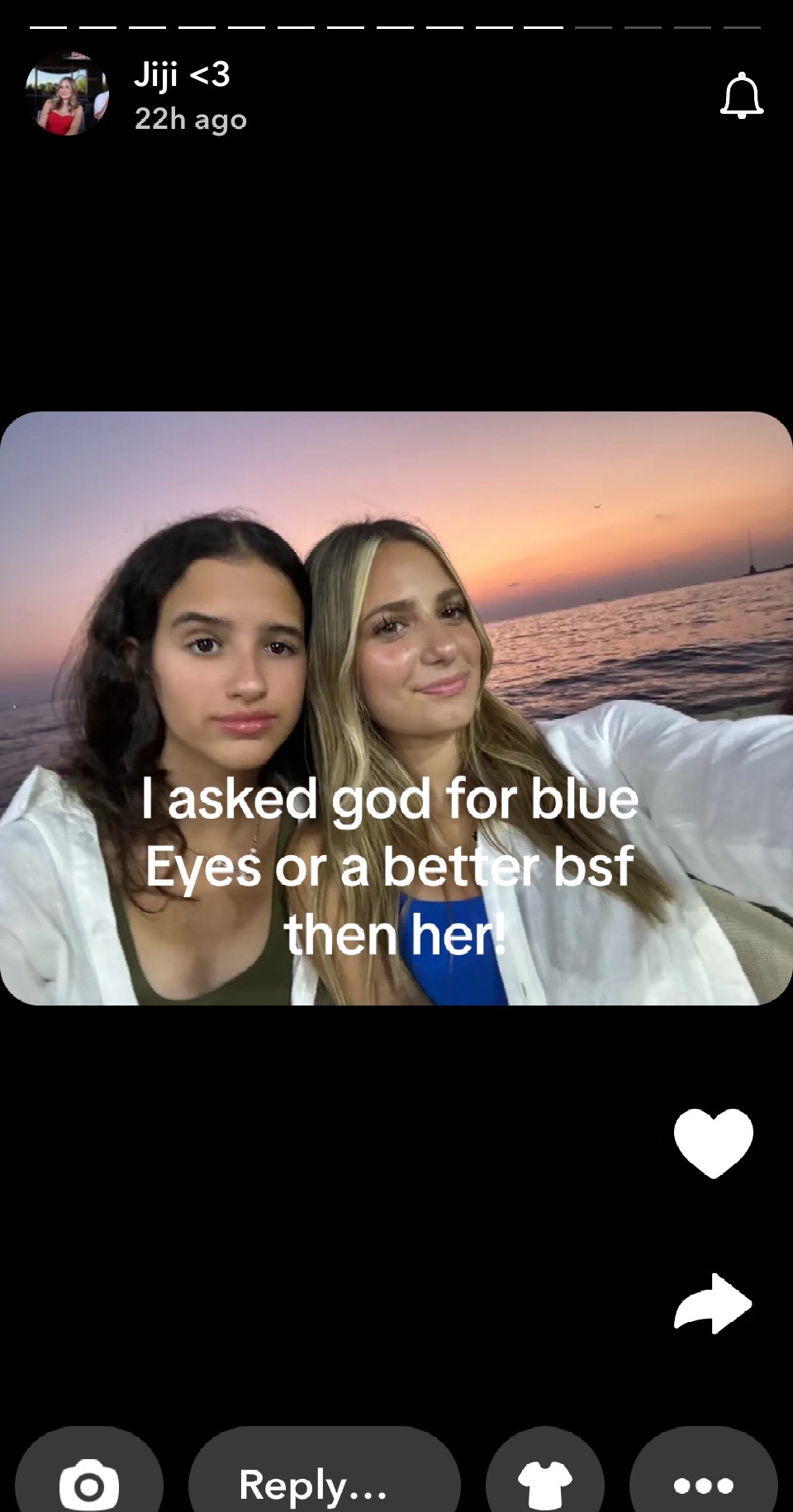Open Jiji's profile picture
The height and width of the screenshot is (1512, 793).
[67, 95]
